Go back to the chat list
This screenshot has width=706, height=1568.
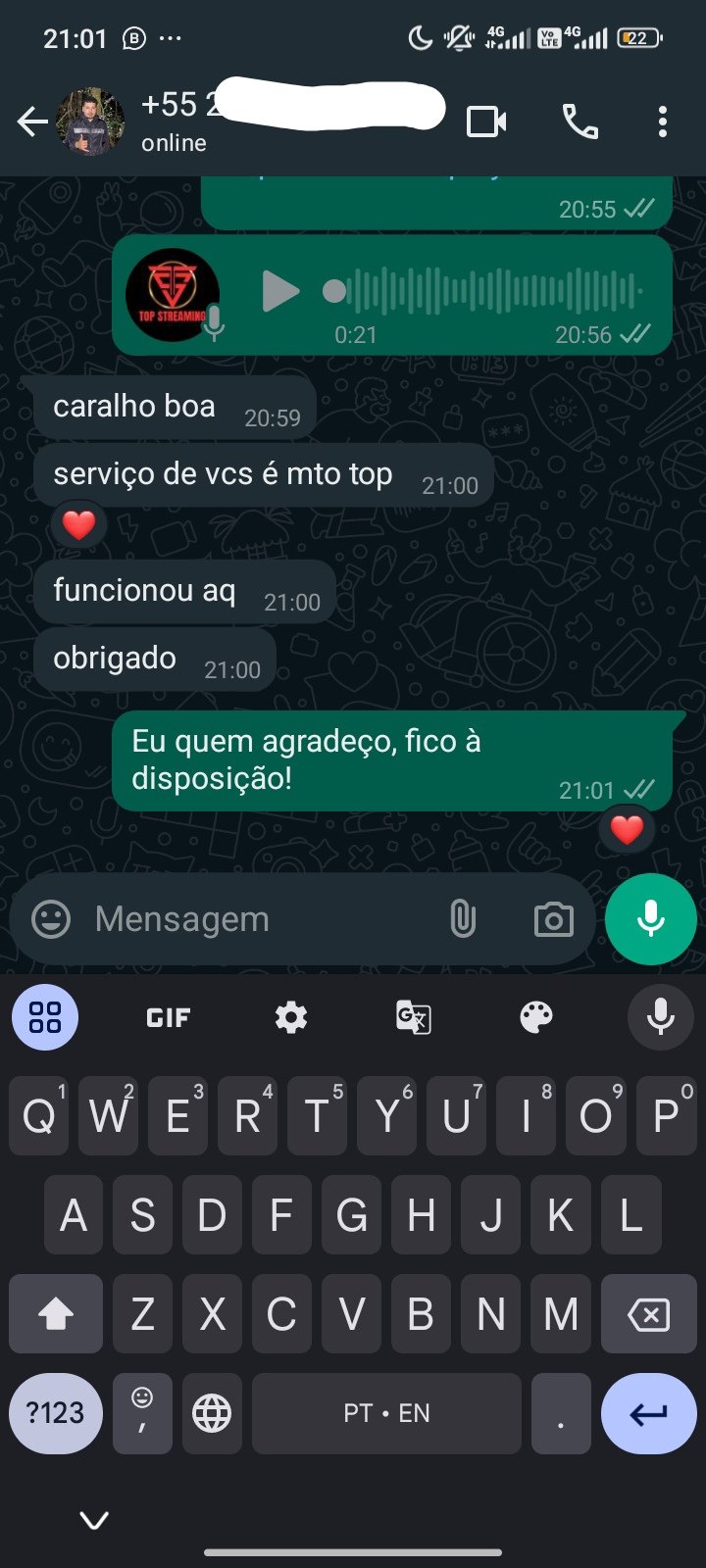coord(32,122)
